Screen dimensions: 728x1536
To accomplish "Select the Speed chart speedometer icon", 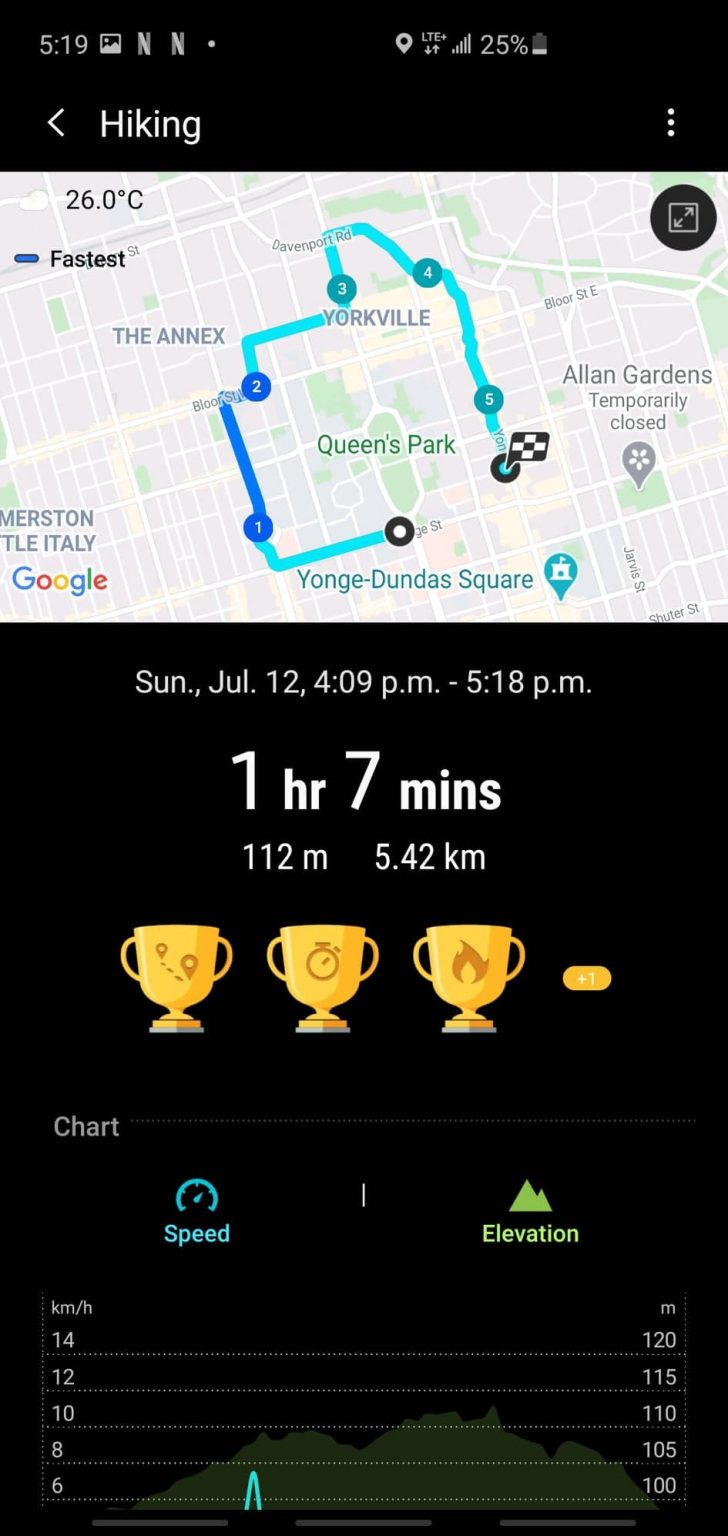I will (x=196, y=1194).
